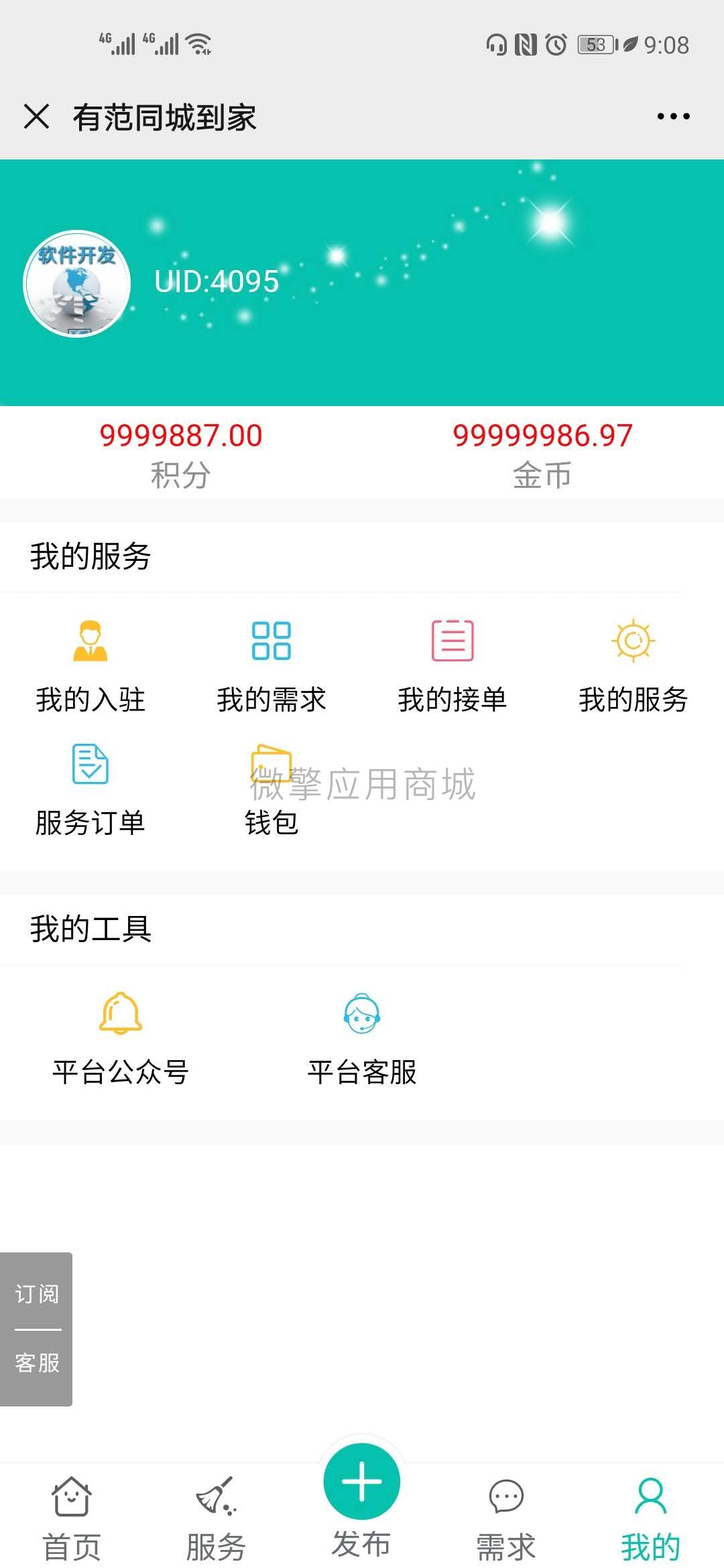This screenshot has width=724, height=1568.
Task: Switch to the 需求 tab
Action: pos(506,1508)
